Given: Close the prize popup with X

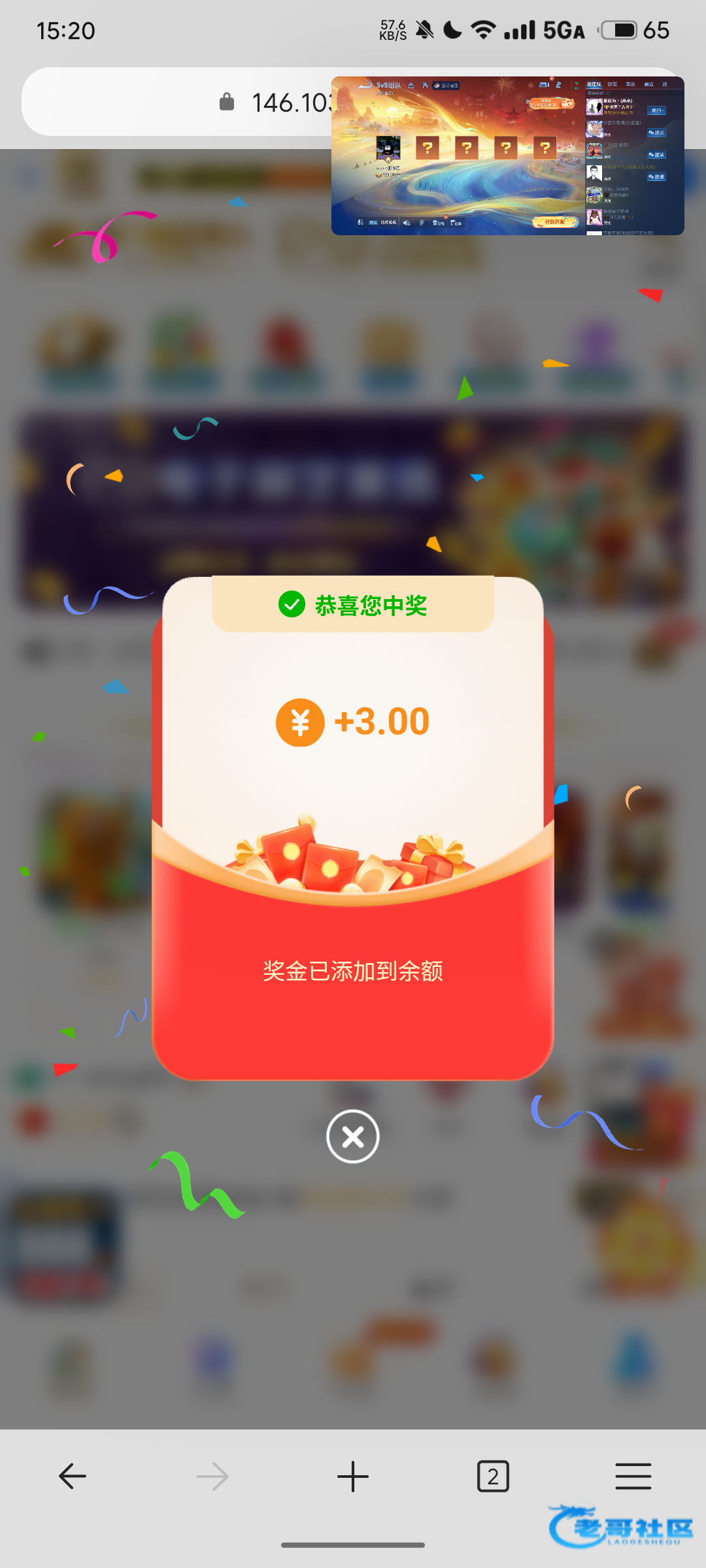Looking at the screenshot, I should pos(353,1137).
